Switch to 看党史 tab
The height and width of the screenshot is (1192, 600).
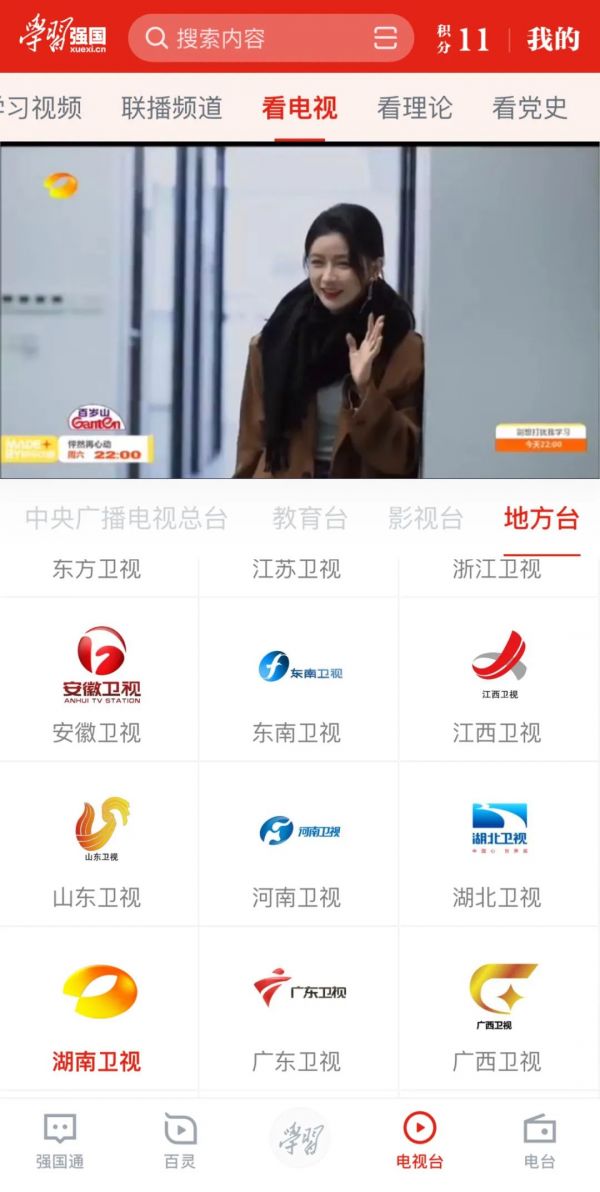click(x=530, y=108)
